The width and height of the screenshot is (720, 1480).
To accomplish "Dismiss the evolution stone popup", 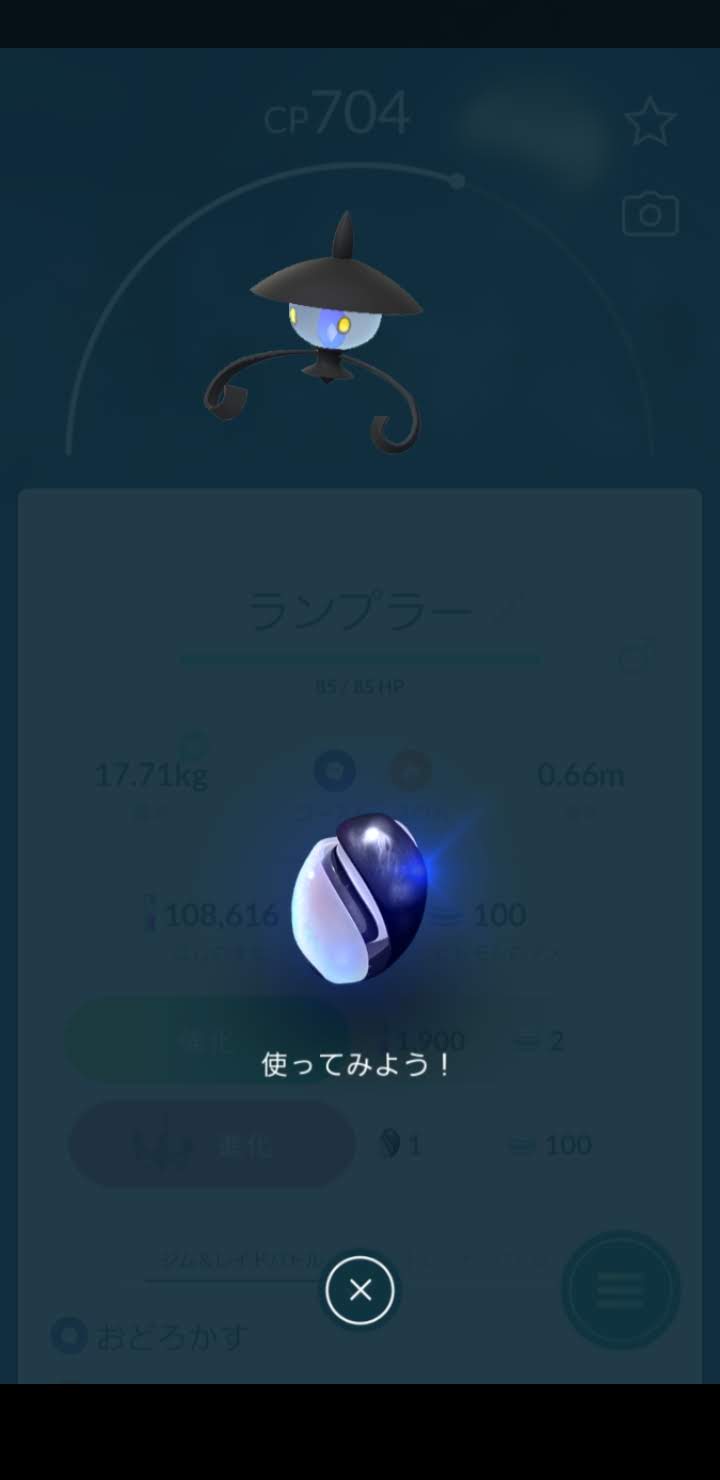I will click(x=360, y=1290).
